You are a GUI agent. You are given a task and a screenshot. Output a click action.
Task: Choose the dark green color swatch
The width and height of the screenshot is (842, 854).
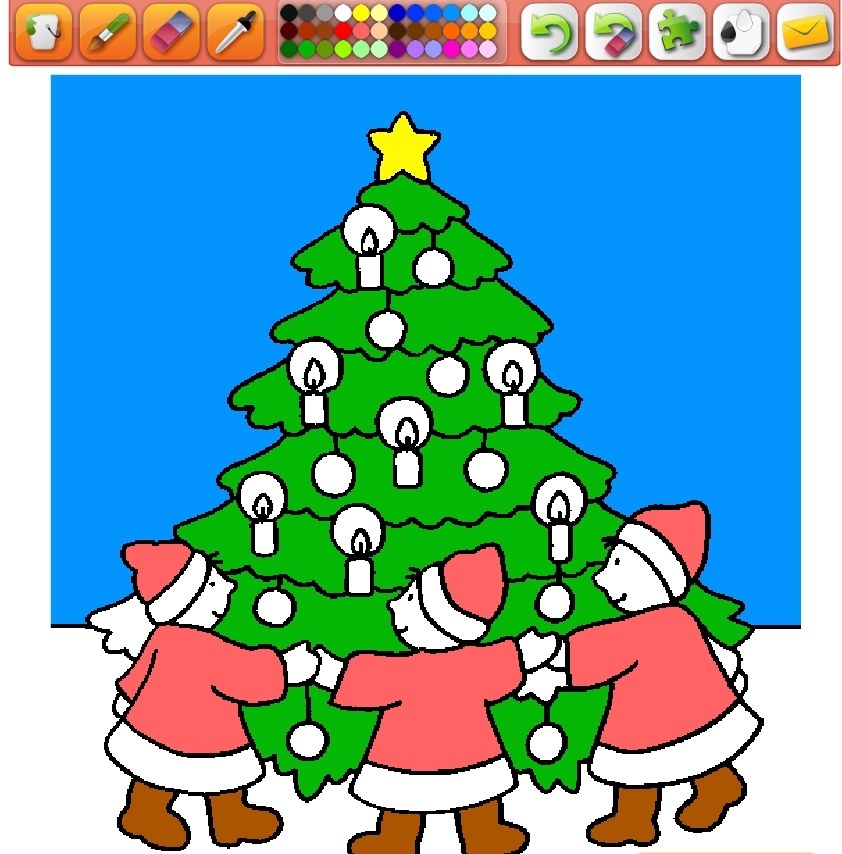coord(289,49)
